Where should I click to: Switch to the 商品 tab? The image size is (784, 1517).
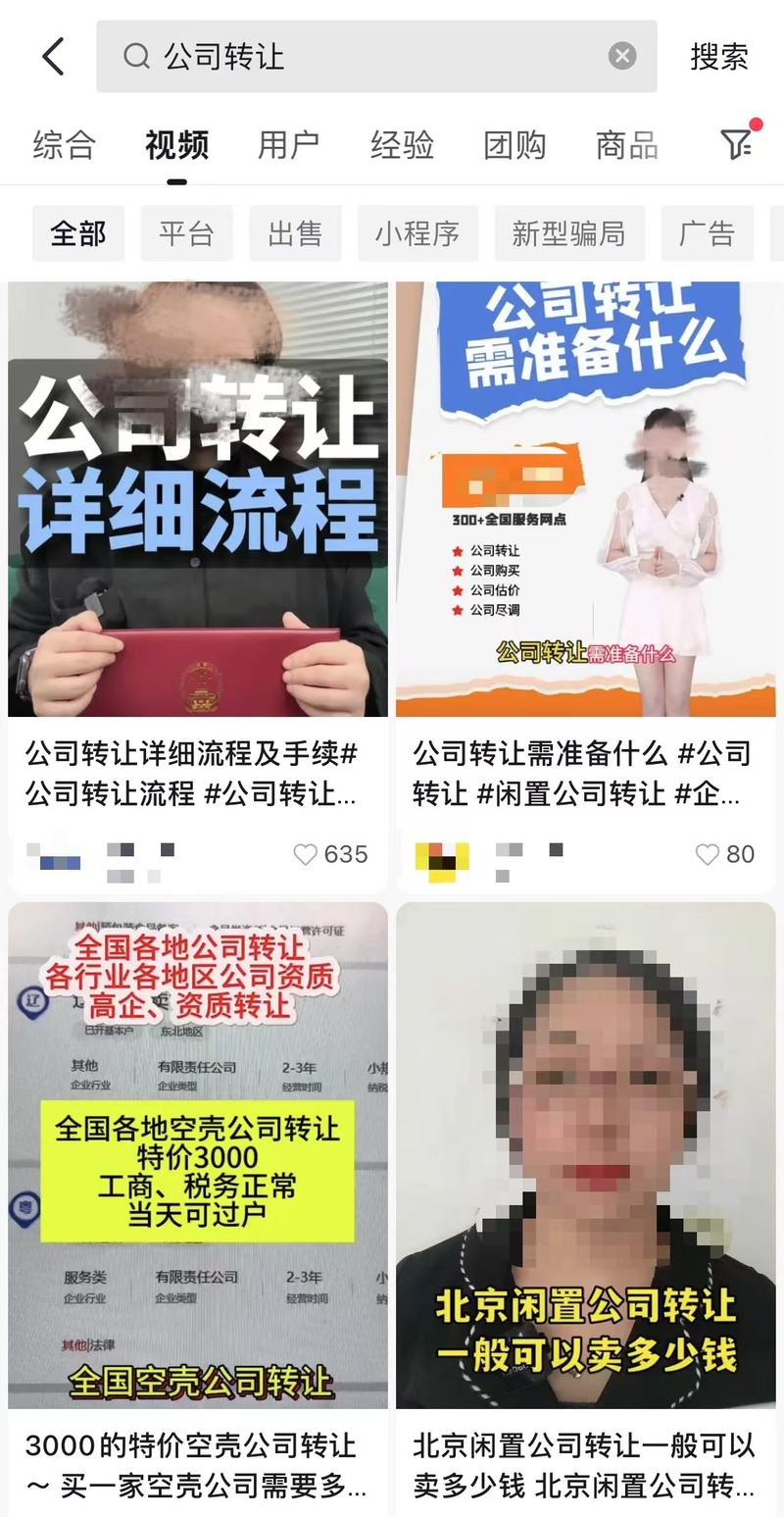coord(626,145)
